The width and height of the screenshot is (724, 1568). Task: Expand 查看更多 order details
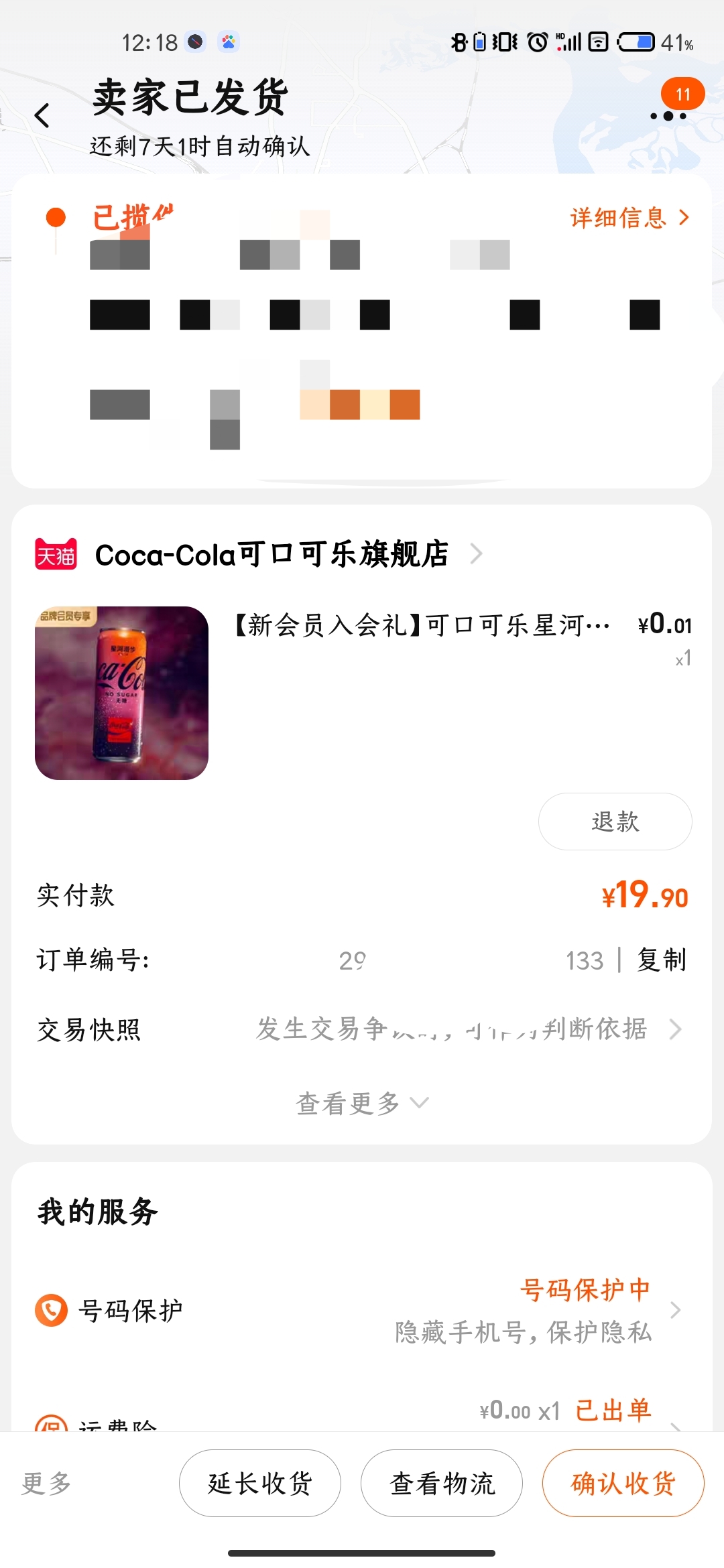pos(362,1103)
